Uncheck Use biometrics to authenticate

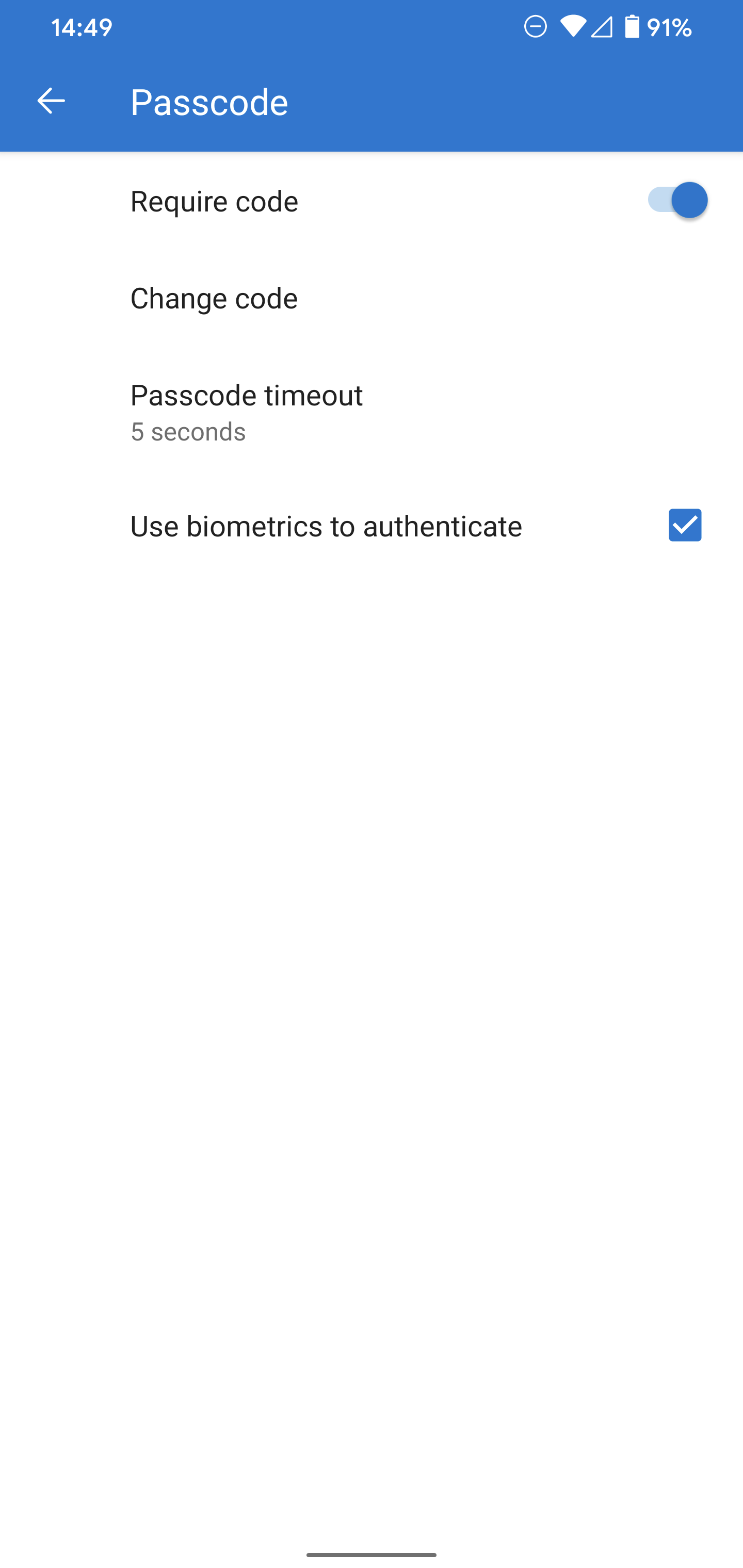tap(685, 525)
